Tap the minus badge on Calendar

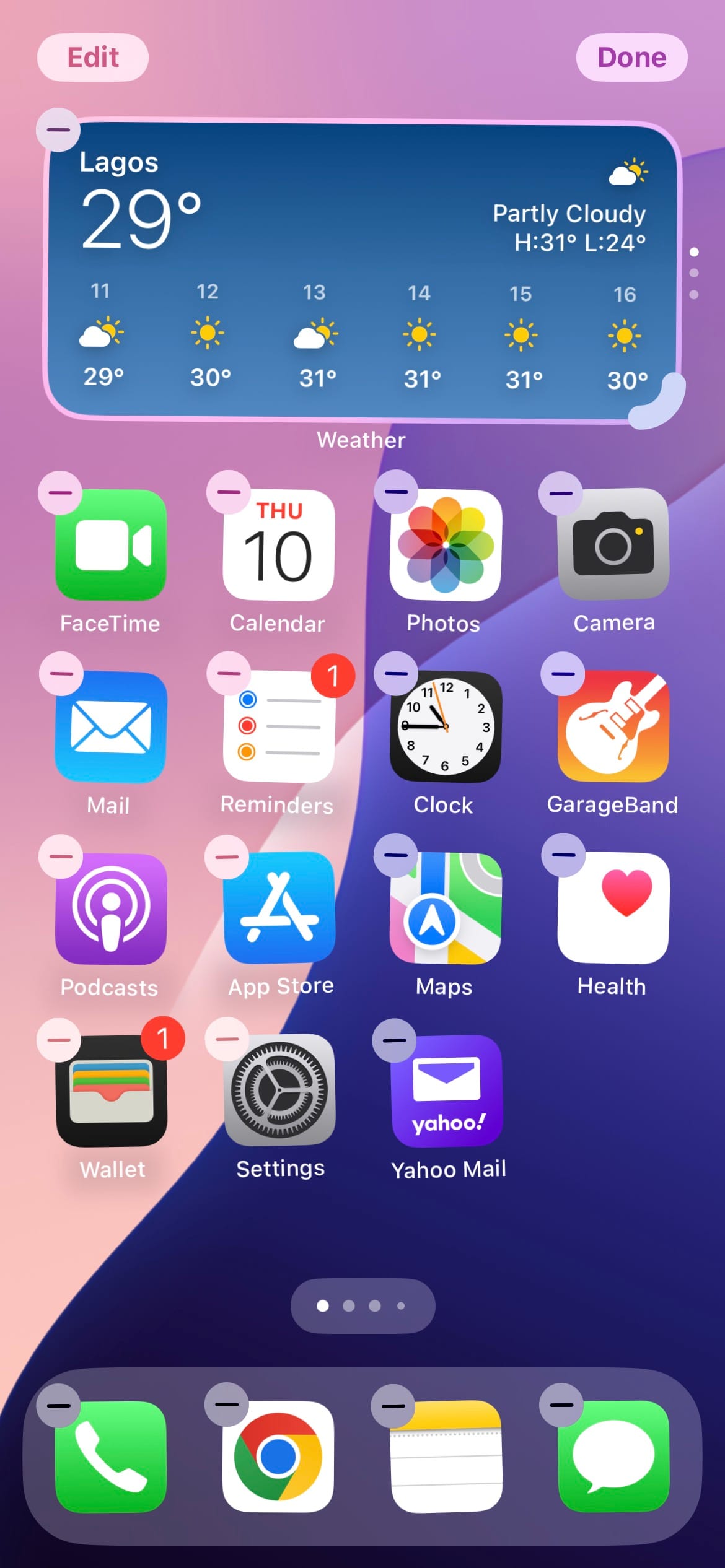[229, 492]
